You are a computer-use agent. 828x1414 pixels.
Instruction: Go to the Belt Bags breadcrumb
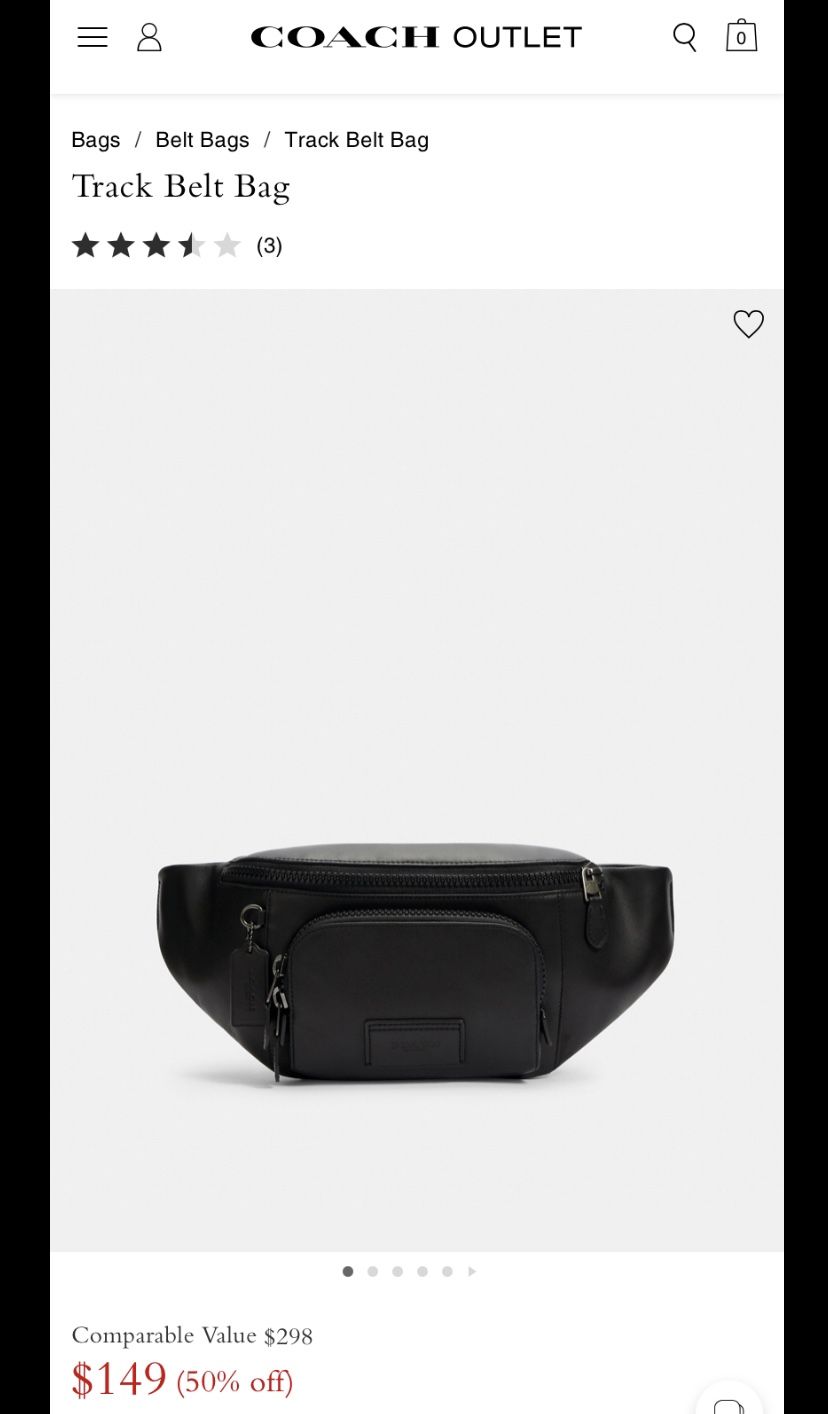pyautogui.click(x=202, y=140)
